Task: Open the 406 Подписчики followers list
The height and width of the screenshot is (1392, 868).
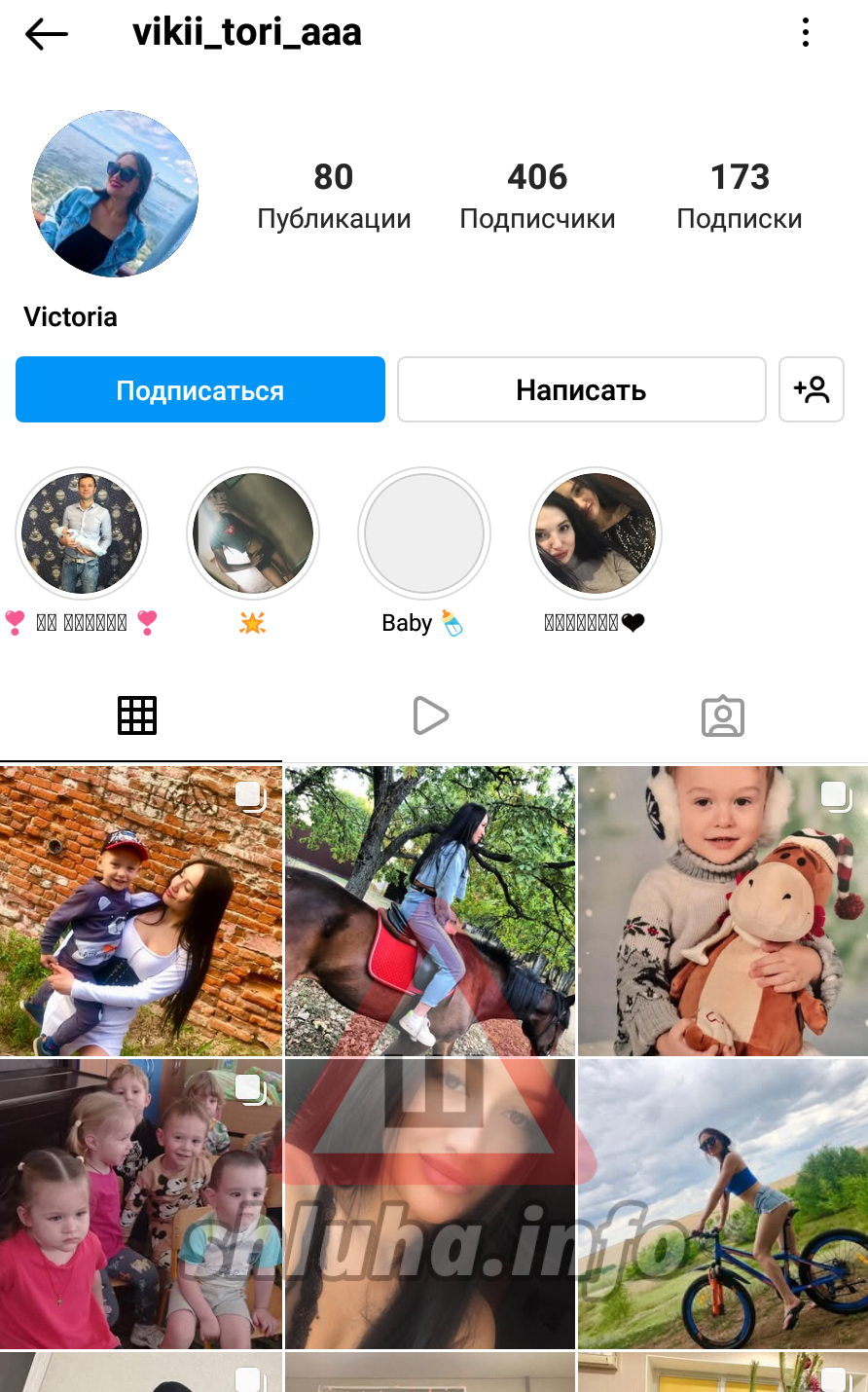Action: tap(537, 195)
